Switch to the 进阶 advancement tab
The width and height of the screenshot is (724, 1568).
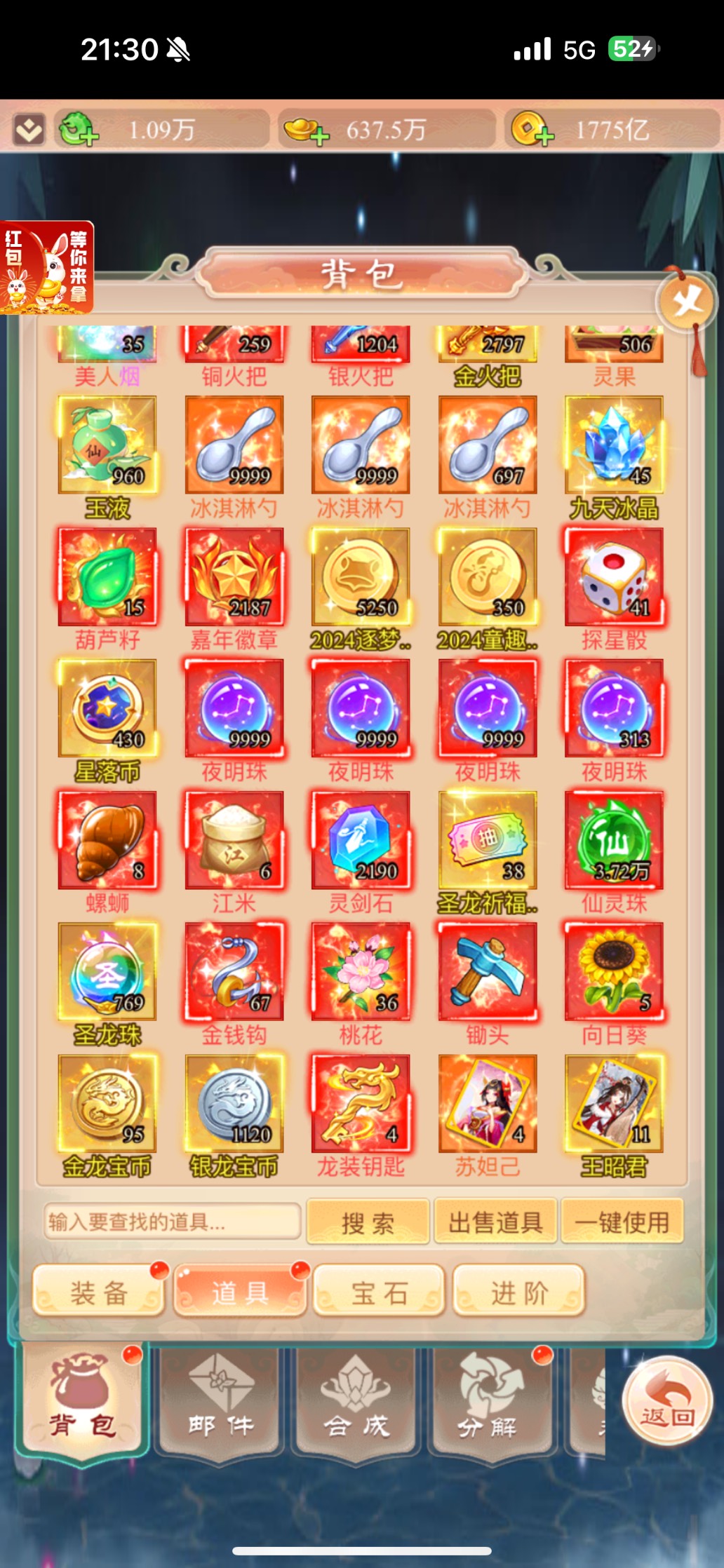coord(519,1292)
